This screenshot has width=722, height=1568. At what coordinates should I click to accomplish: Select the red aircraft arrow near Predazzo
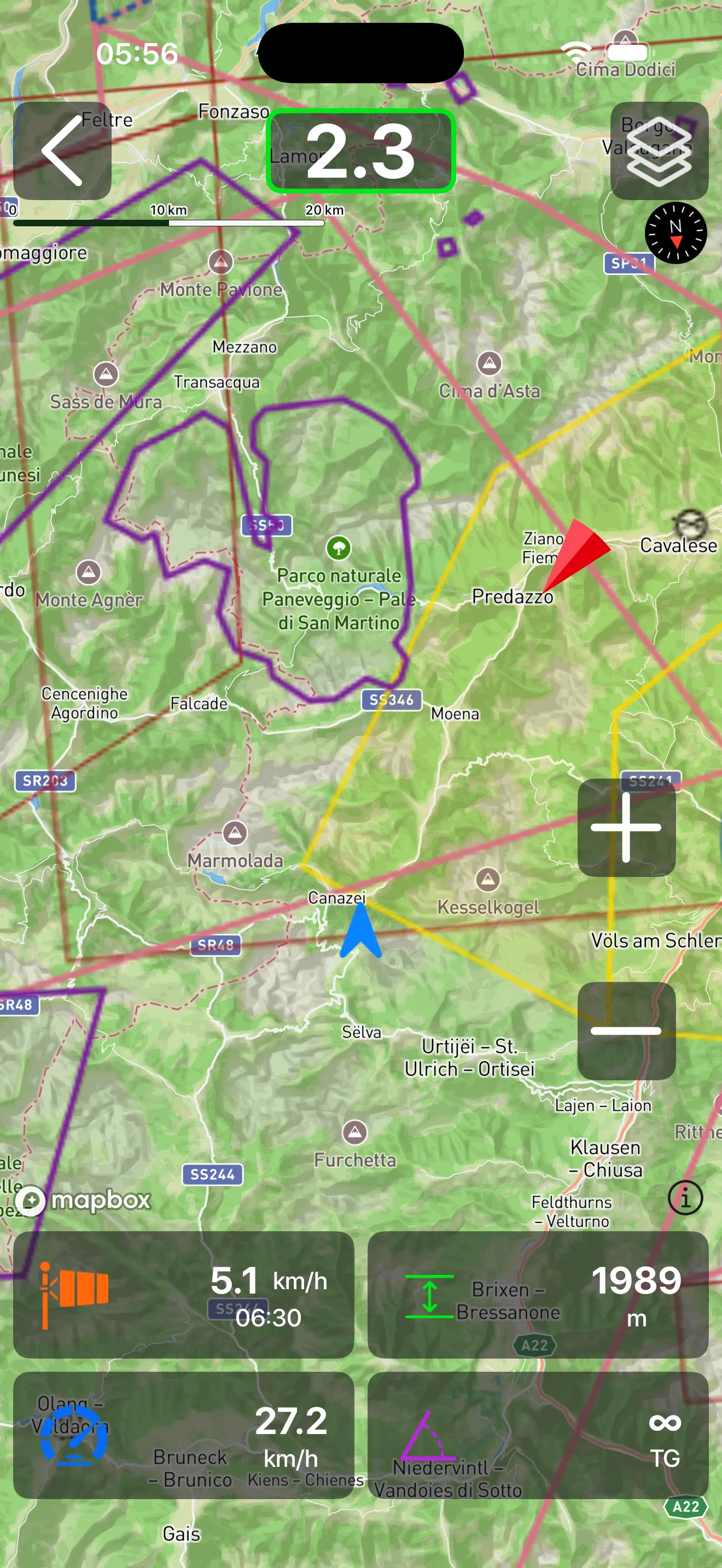click(578, 554)
